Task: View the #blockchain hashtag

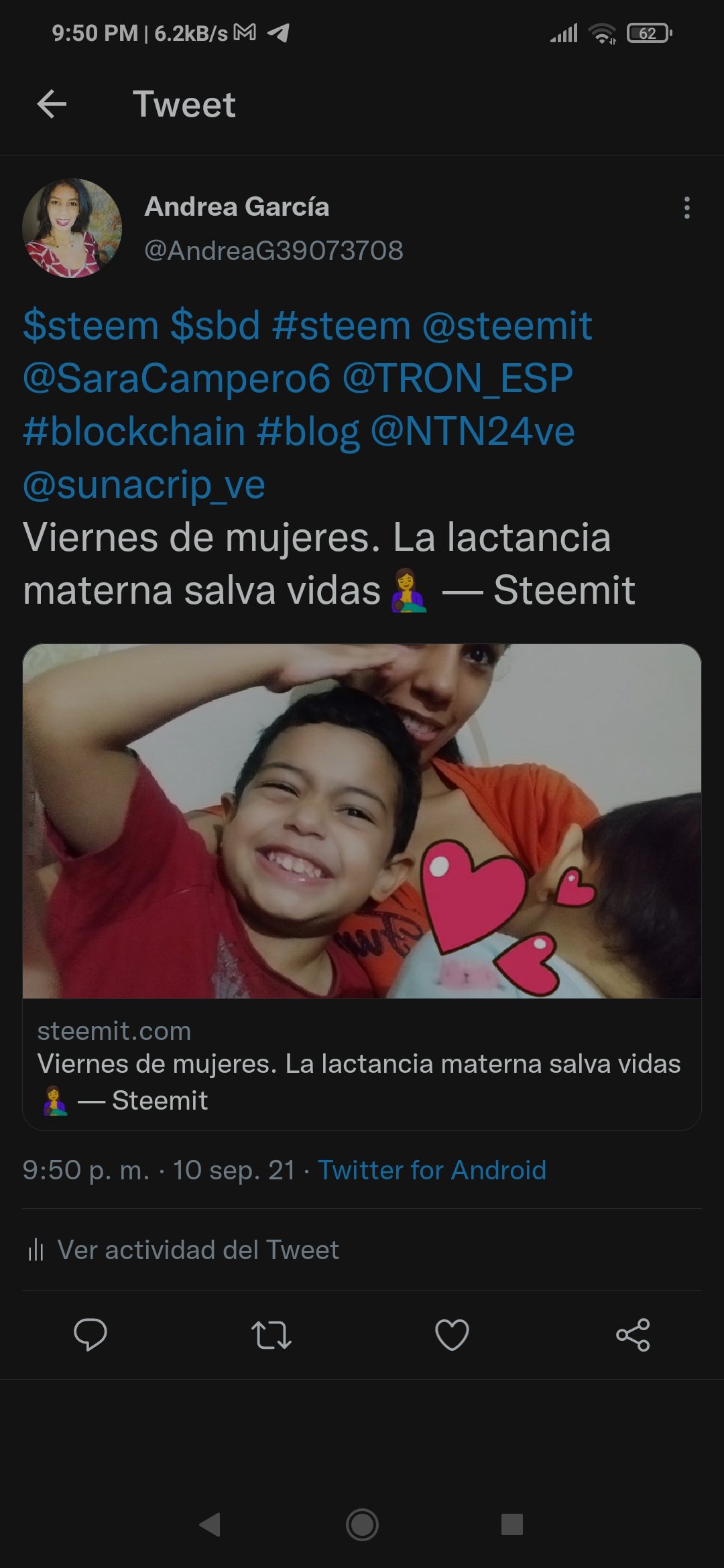Action: (134, 431)
